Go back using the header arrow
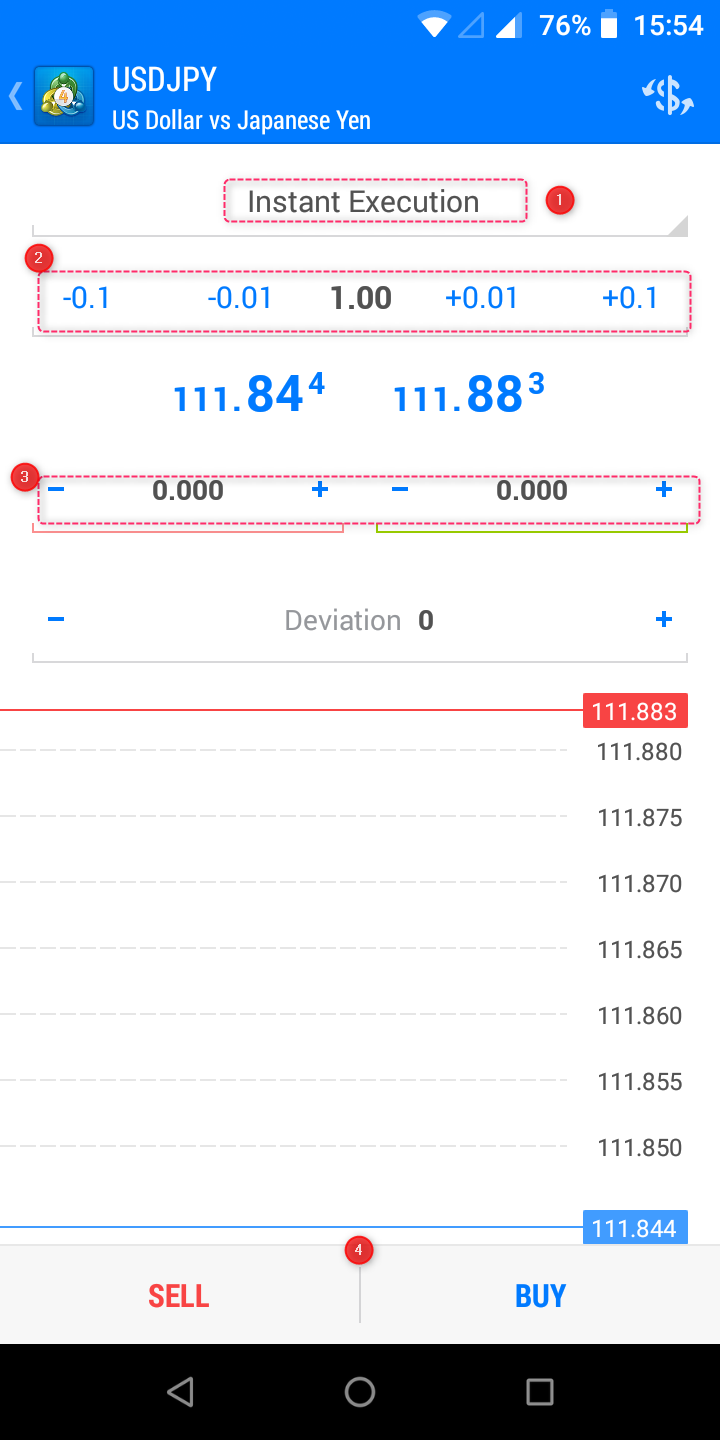 click(16, 96)
